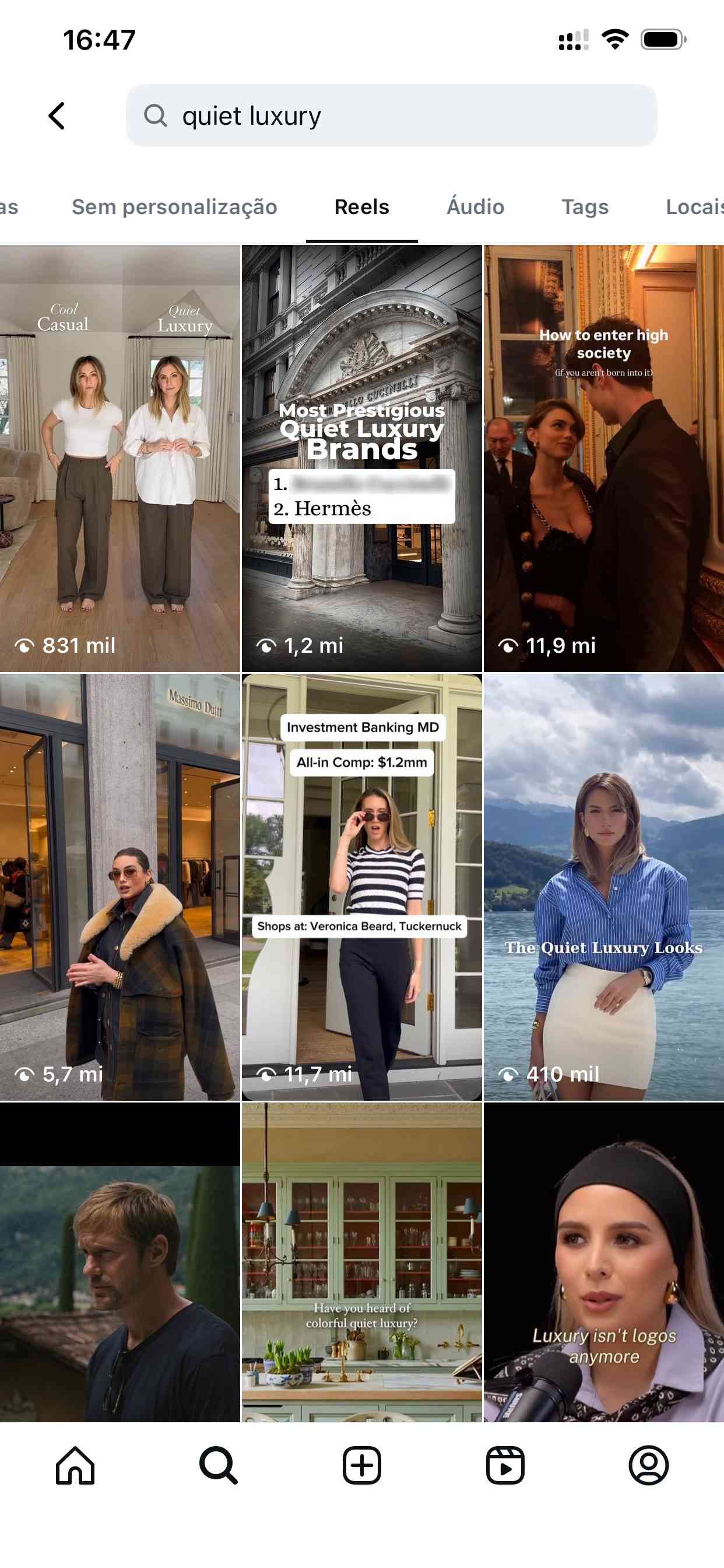Open the reel of man in navy shirt

pos(120,1261)
